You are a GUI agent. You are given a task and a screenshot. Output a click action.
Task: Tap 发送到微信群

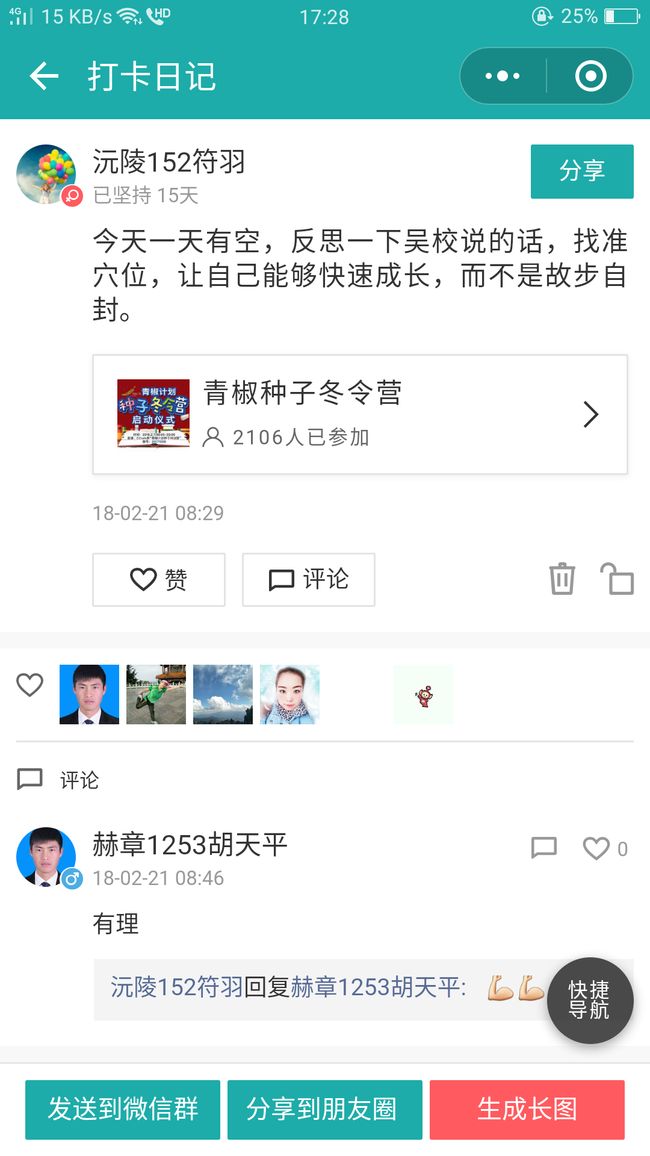click(x=122, y=1109)
